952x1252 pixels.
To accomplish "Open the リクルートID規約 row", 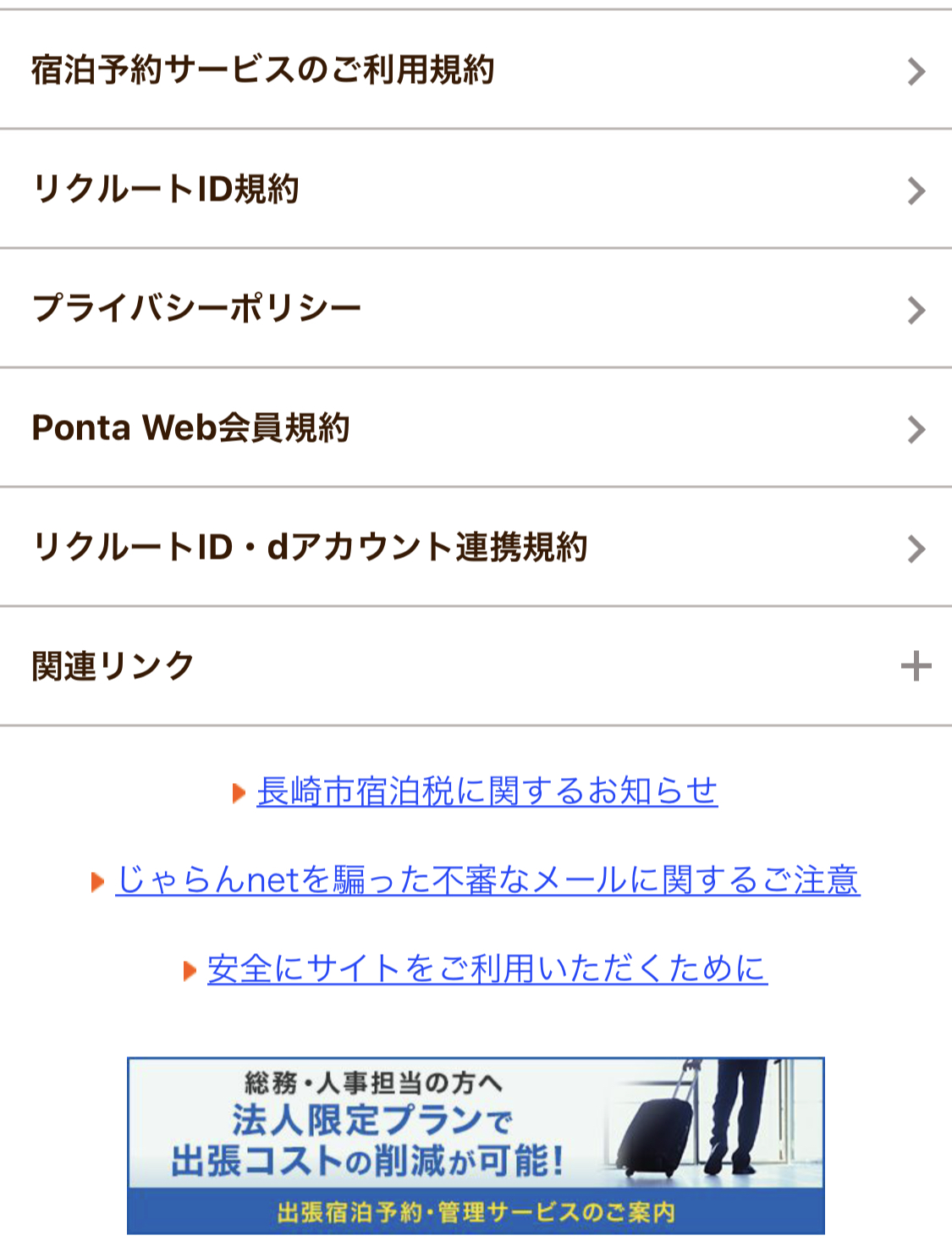I will (474, 190).
